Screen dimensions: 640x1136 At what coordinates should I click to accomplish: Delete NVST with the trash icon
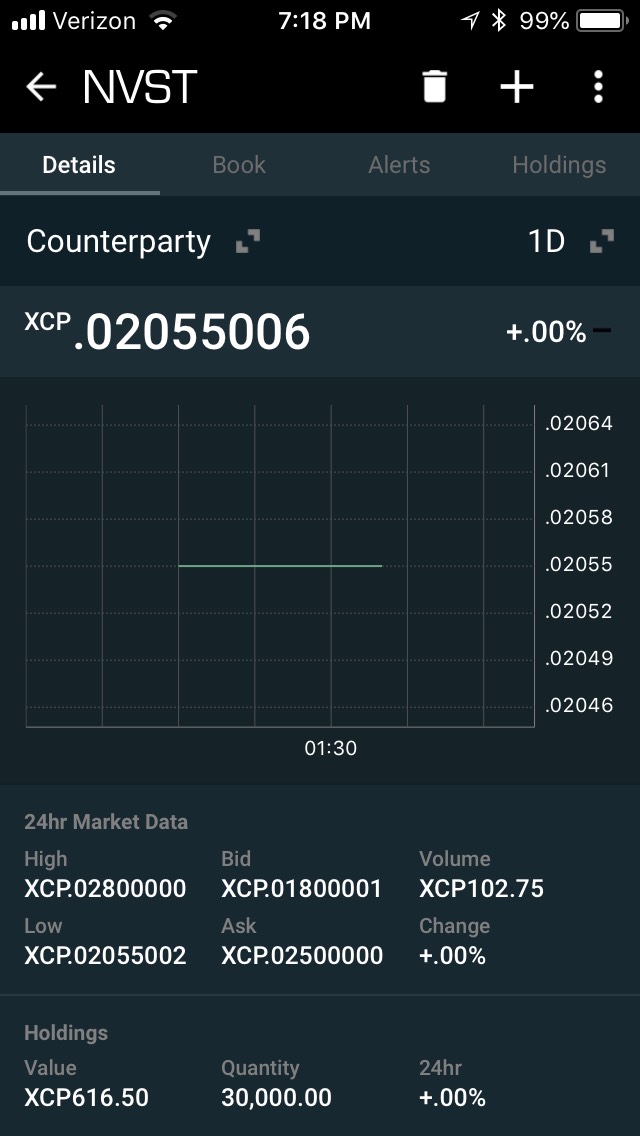(435, 87)
